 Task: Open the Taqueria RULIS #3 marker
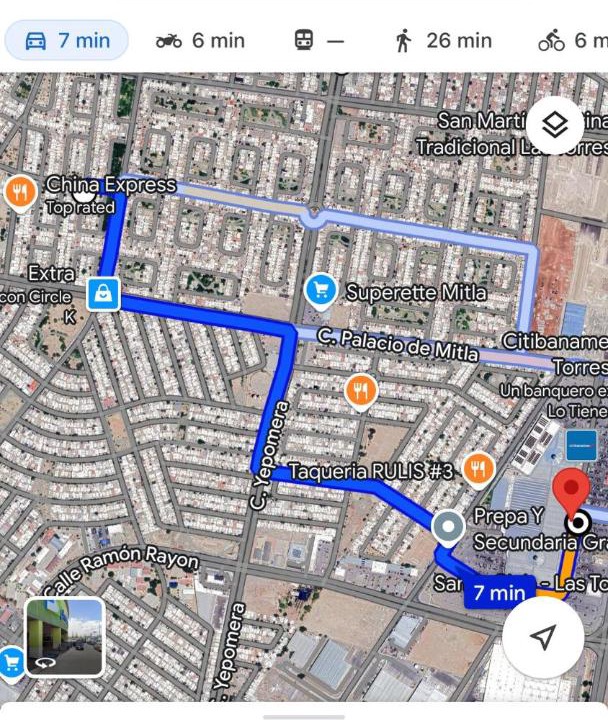[x=480, y=468]
